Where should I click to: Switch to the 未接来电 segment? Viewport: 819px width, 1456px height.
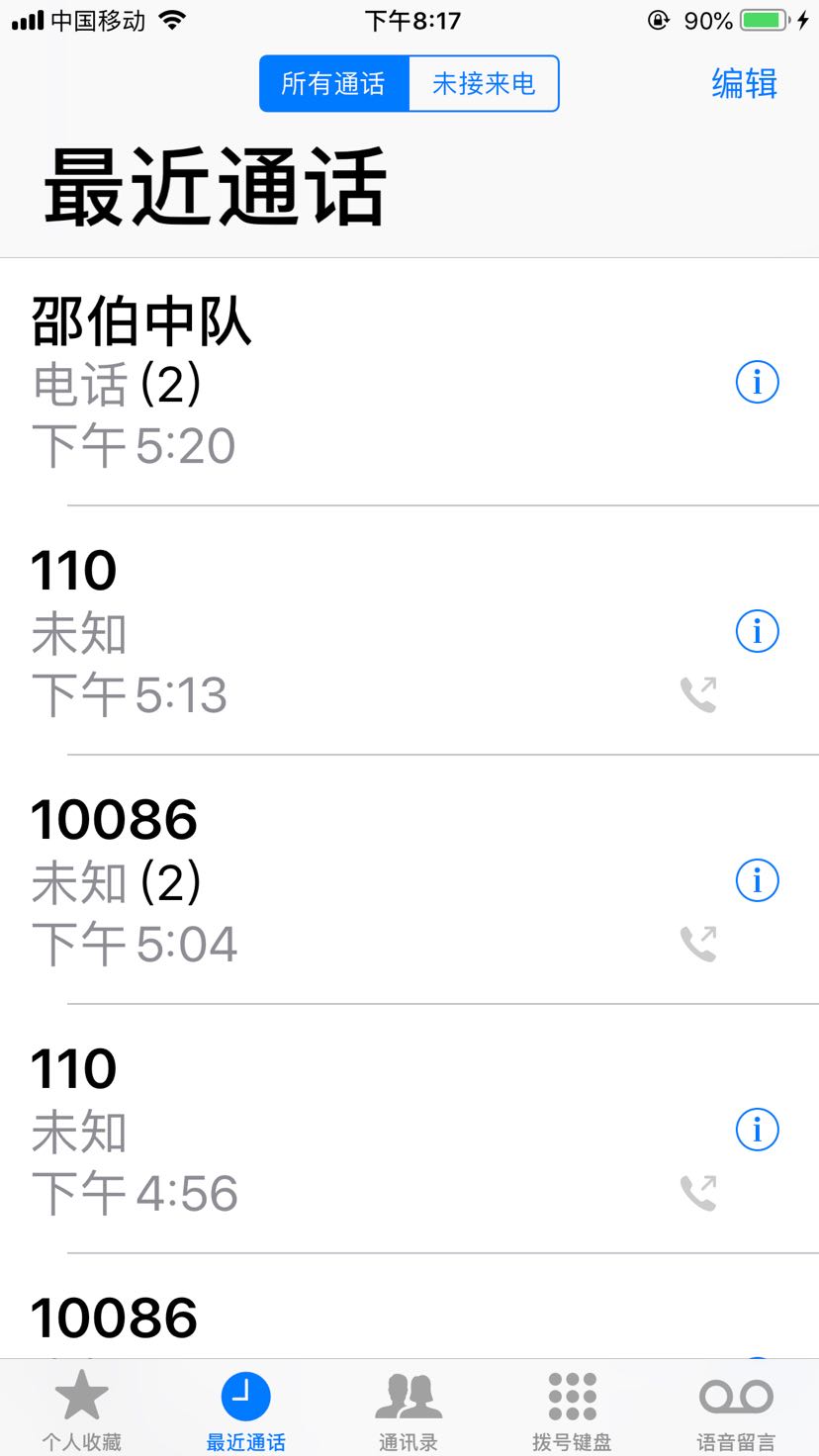[484, 84]
